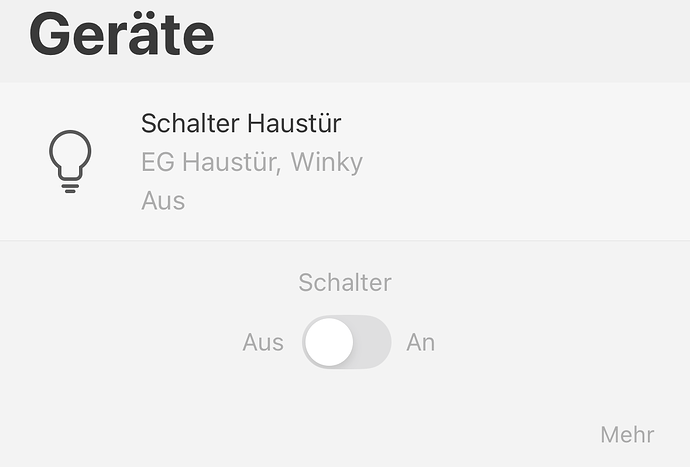Open the Schalter Haustür device row
690x467 pixels.
[x=344, y=162]
